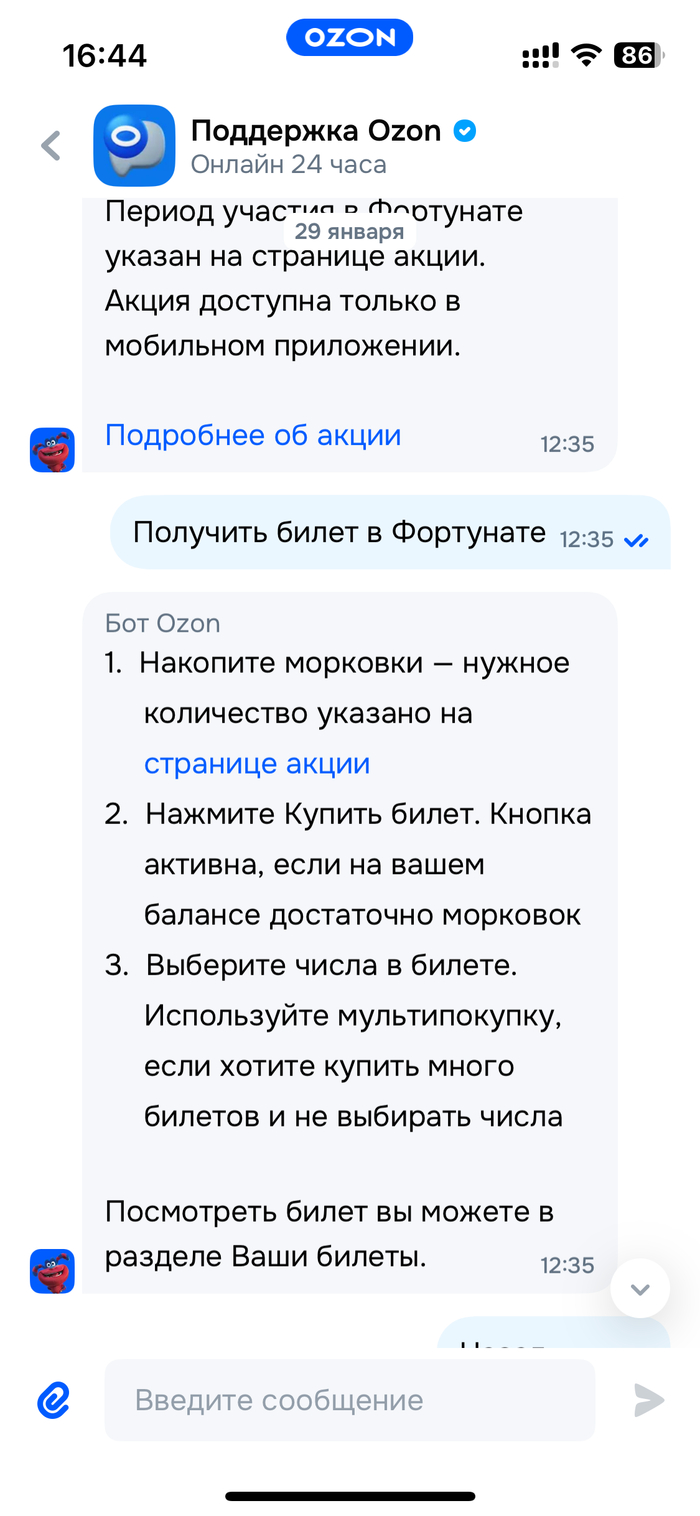
Task: Jump to the latest message with down arrow
Action: point(640,1288)
